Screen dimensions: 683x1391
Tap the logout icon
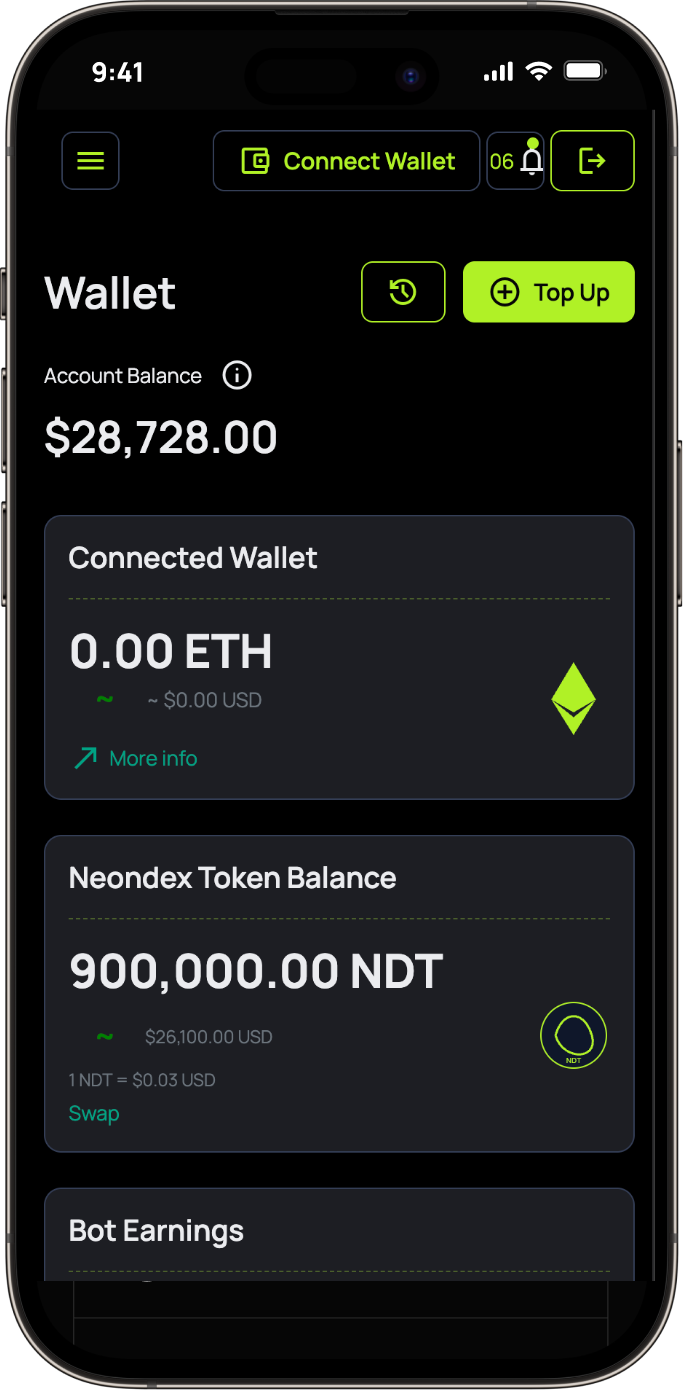593,161
